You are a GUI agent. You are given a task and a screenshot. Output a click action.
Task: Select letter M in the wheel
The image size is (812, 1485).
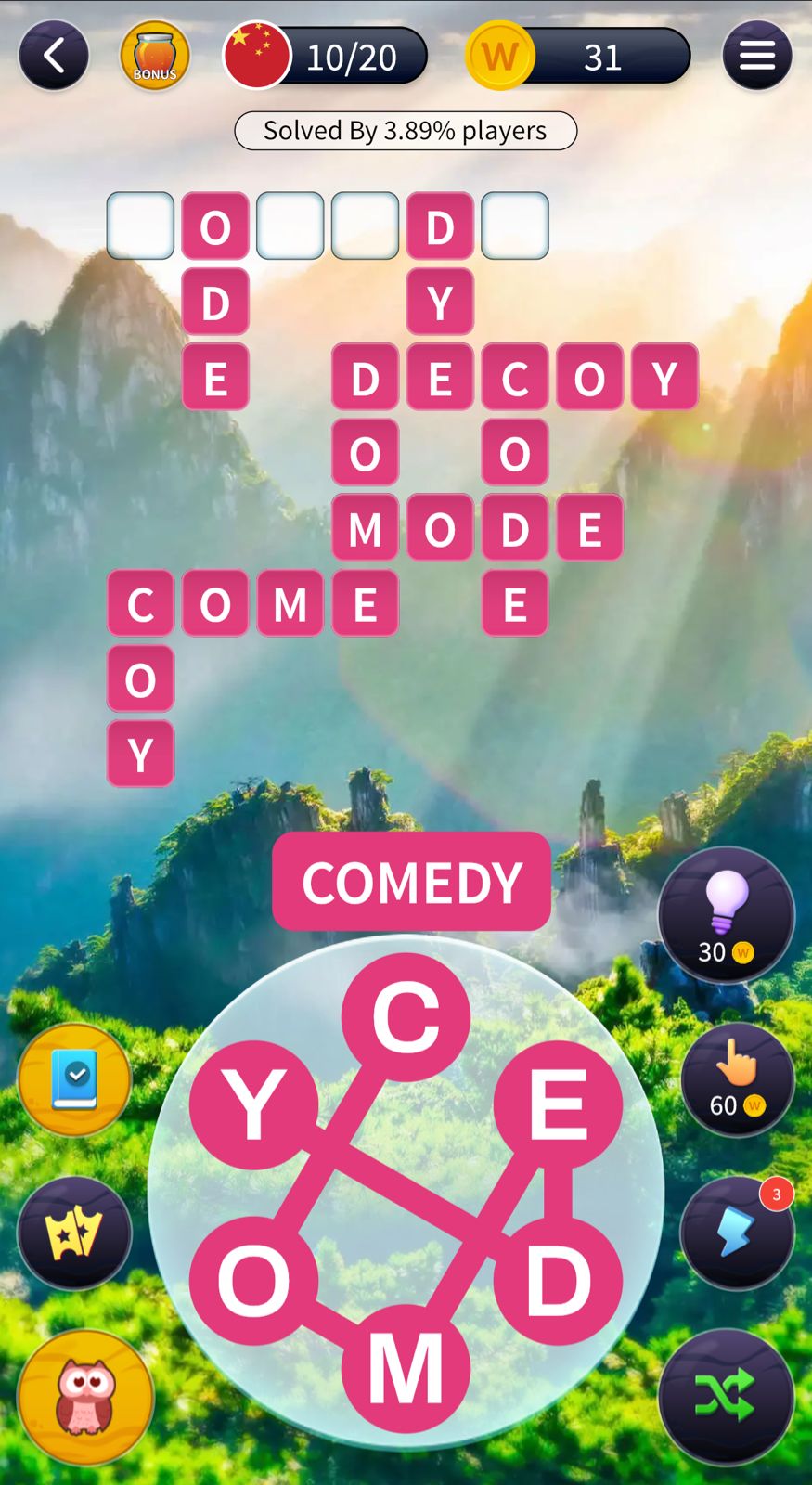[x=406, y=1368]
